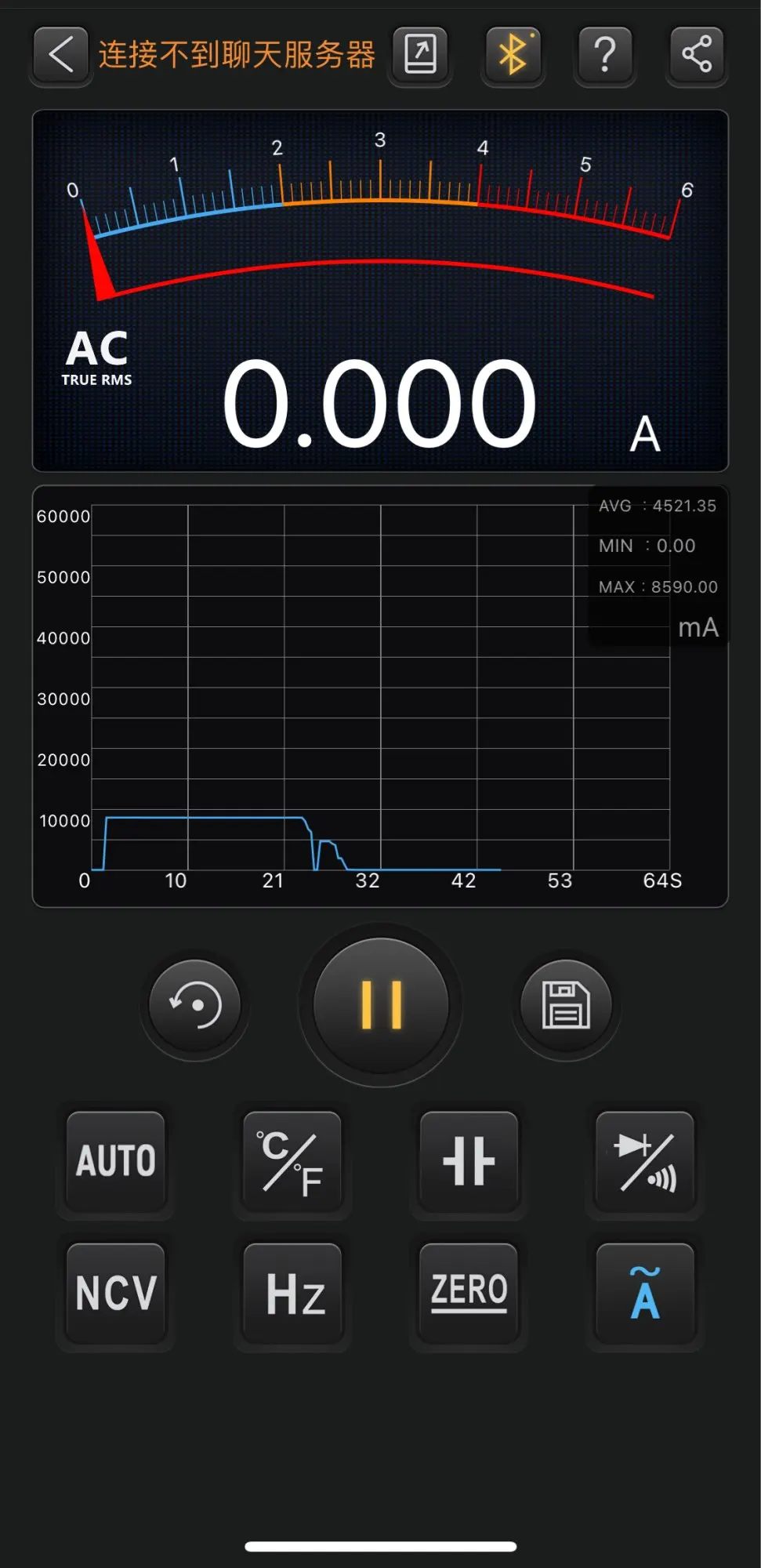Open the help question mark
The image size is (761, 1568).
click(605, 55)
